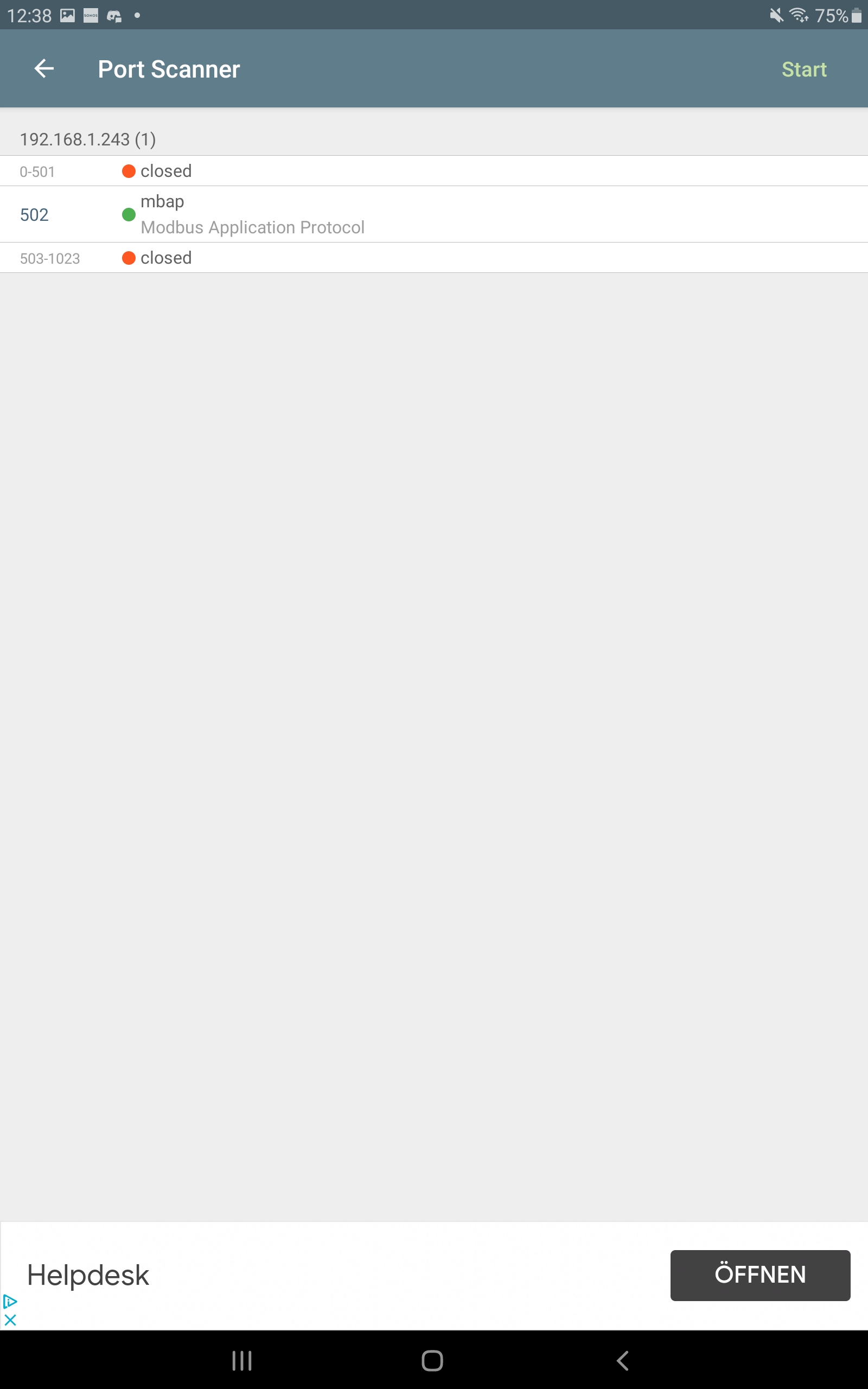Open the ad info triangle icon
The height and width of the screenshot is (1389, 868).
click(x=10, y=1301)
